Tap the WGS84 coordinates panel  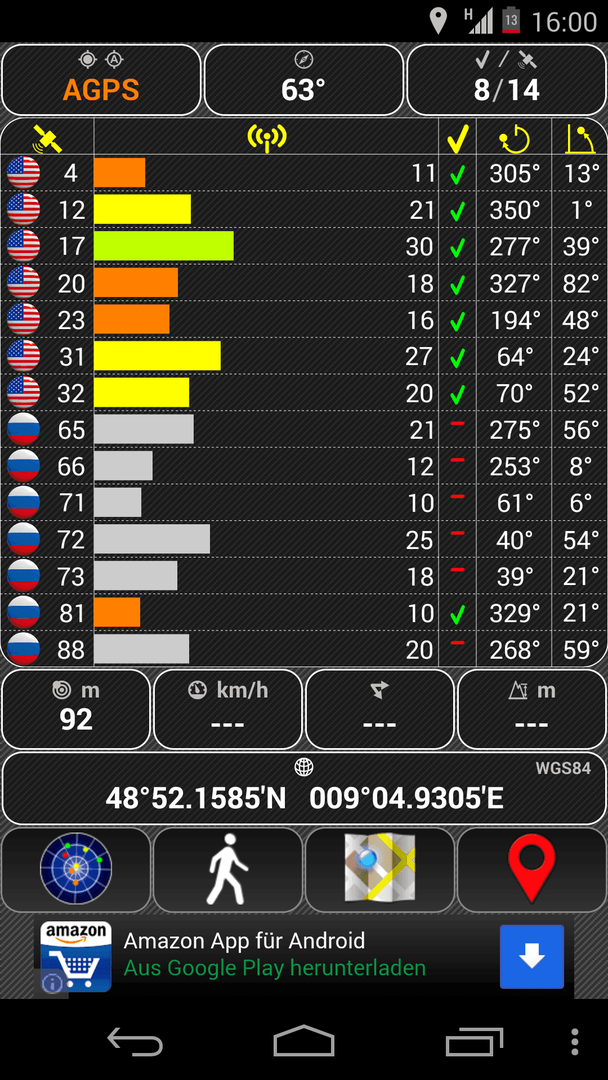[304, 789]
